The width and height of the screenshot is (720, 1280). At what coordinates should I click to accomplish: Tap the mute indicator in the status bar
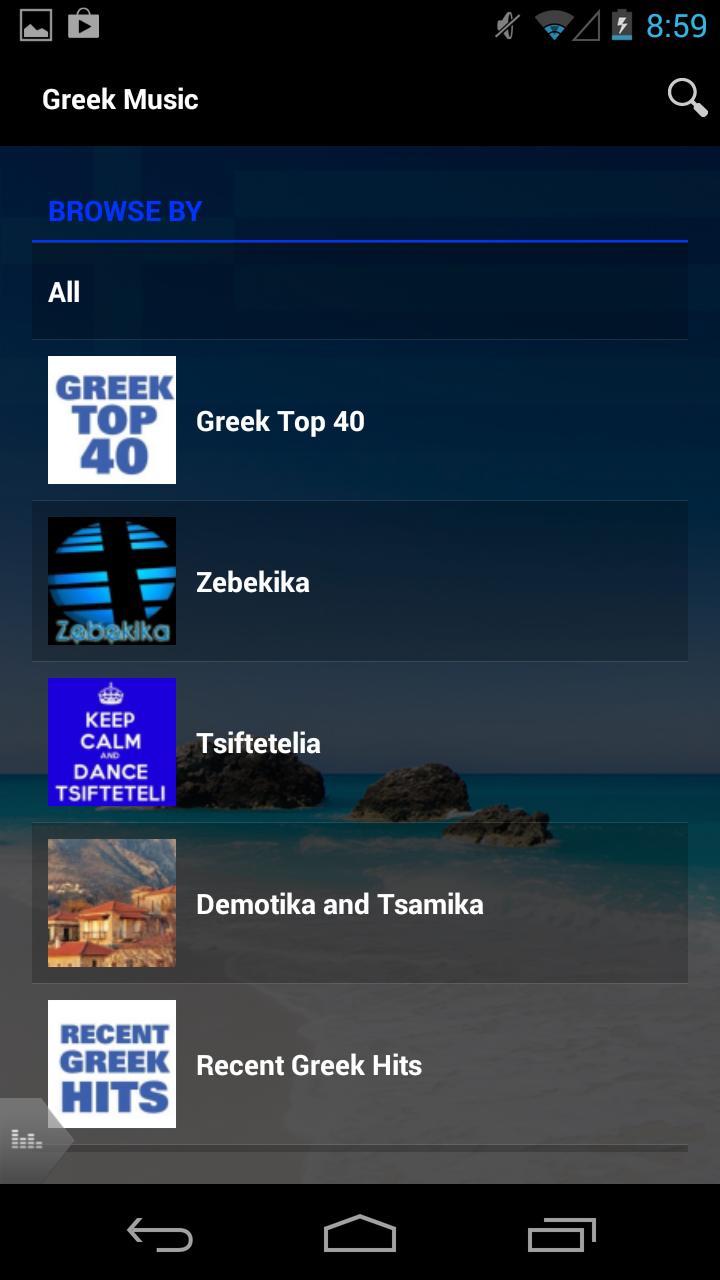pos(504,27)
